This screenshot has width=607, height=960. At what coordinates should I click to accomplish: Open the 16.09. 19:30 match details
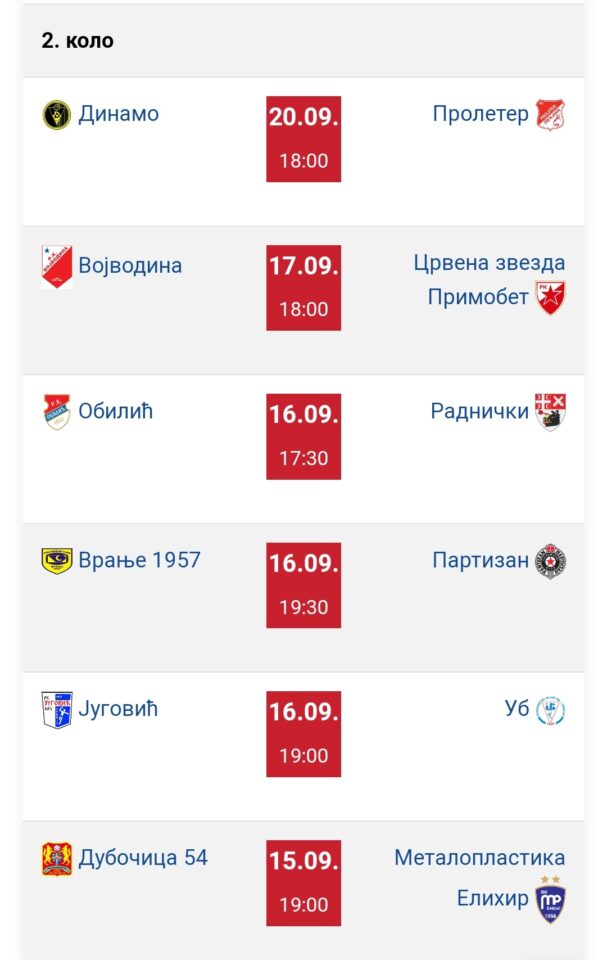(303, 586)
